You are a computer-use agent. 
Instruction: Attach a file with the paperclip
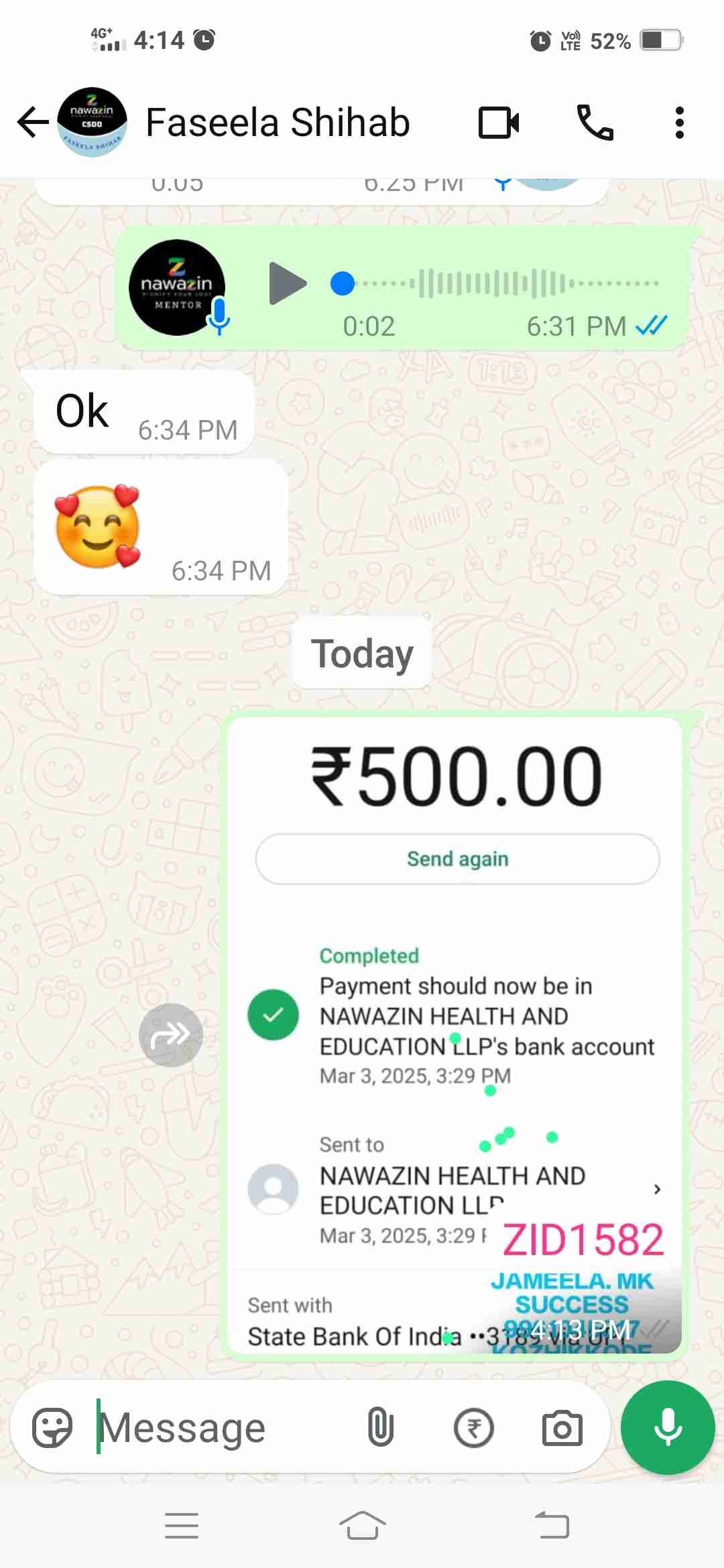click(380, 1428)
